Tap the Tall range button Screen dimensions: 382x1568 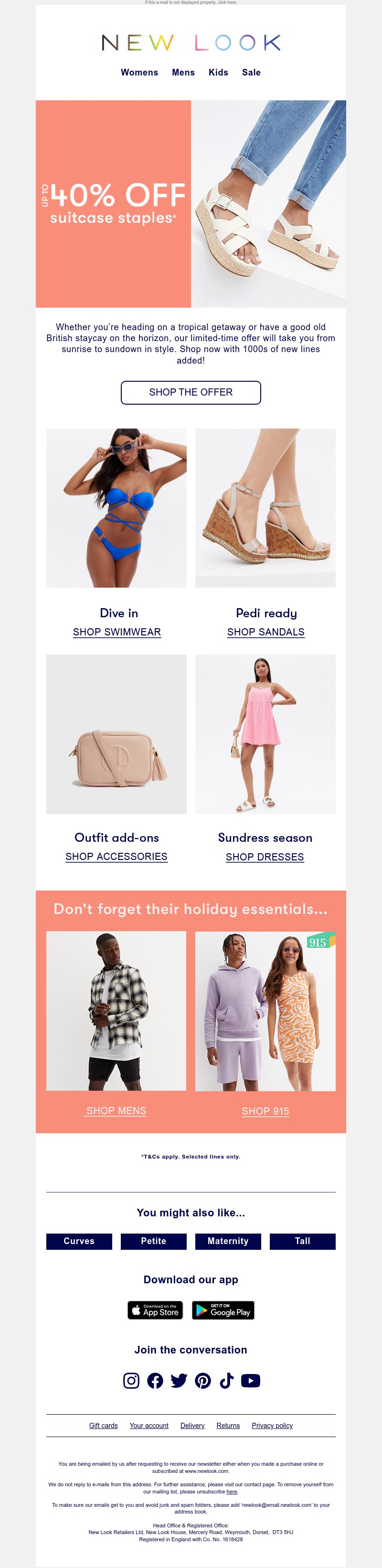(302, 1241)
